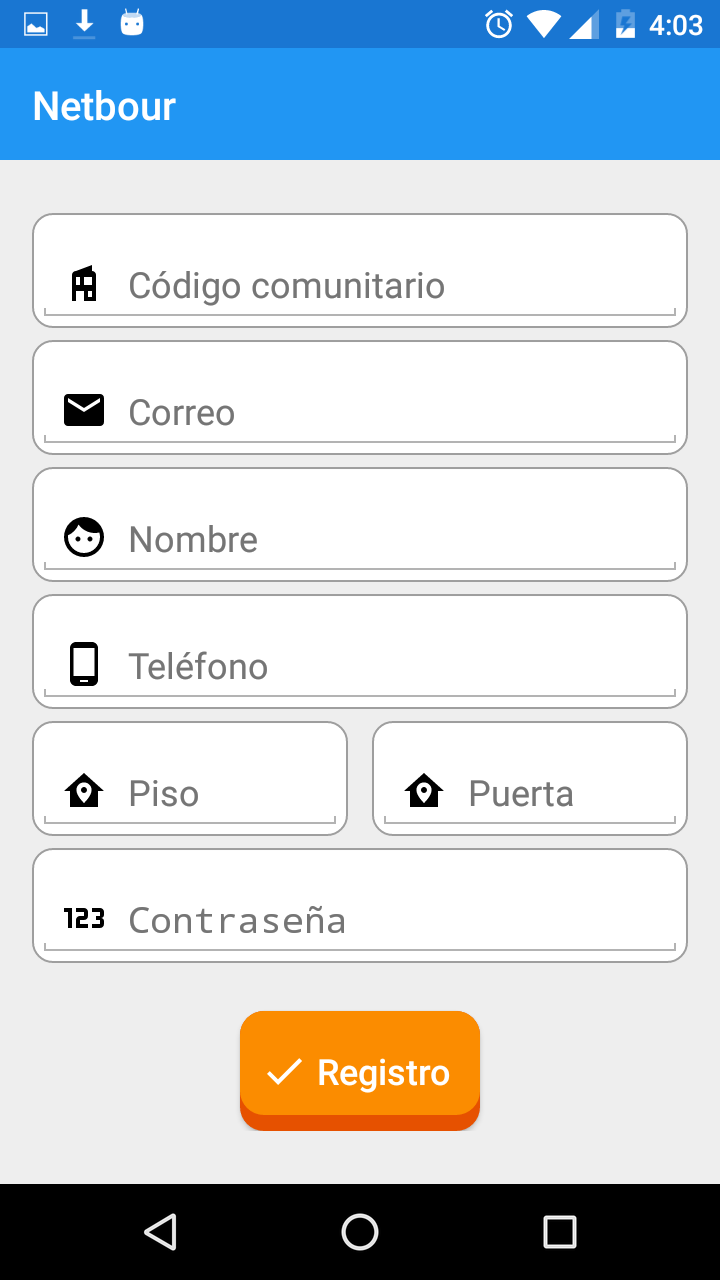This screenshot has width=720, height=1280.
Task: Submit the form with Registro button
Action: pyautogui.click(x=360, y=1071)
